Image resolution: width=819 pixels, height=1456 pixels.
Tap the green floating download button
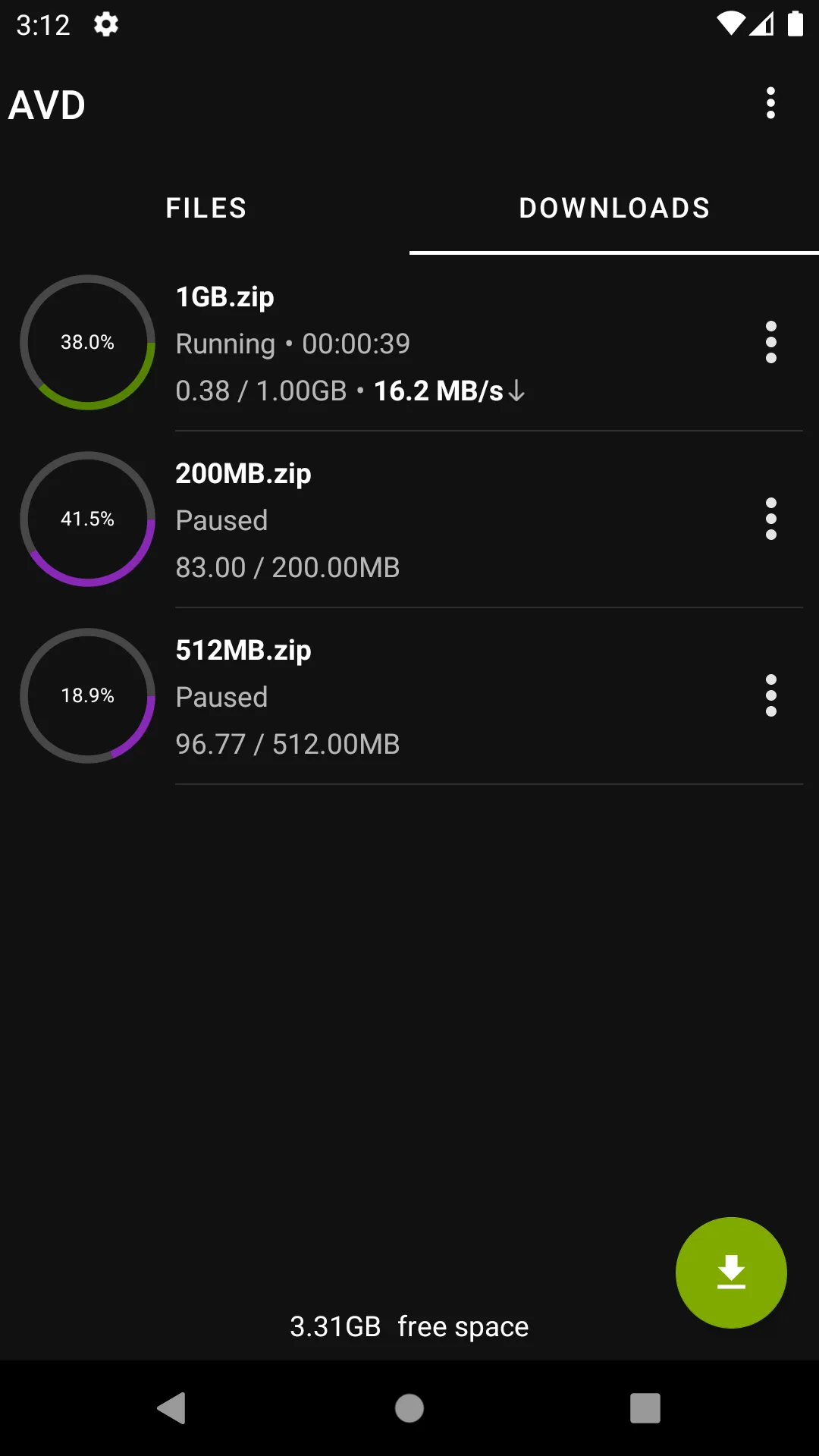pos(730,1272)
